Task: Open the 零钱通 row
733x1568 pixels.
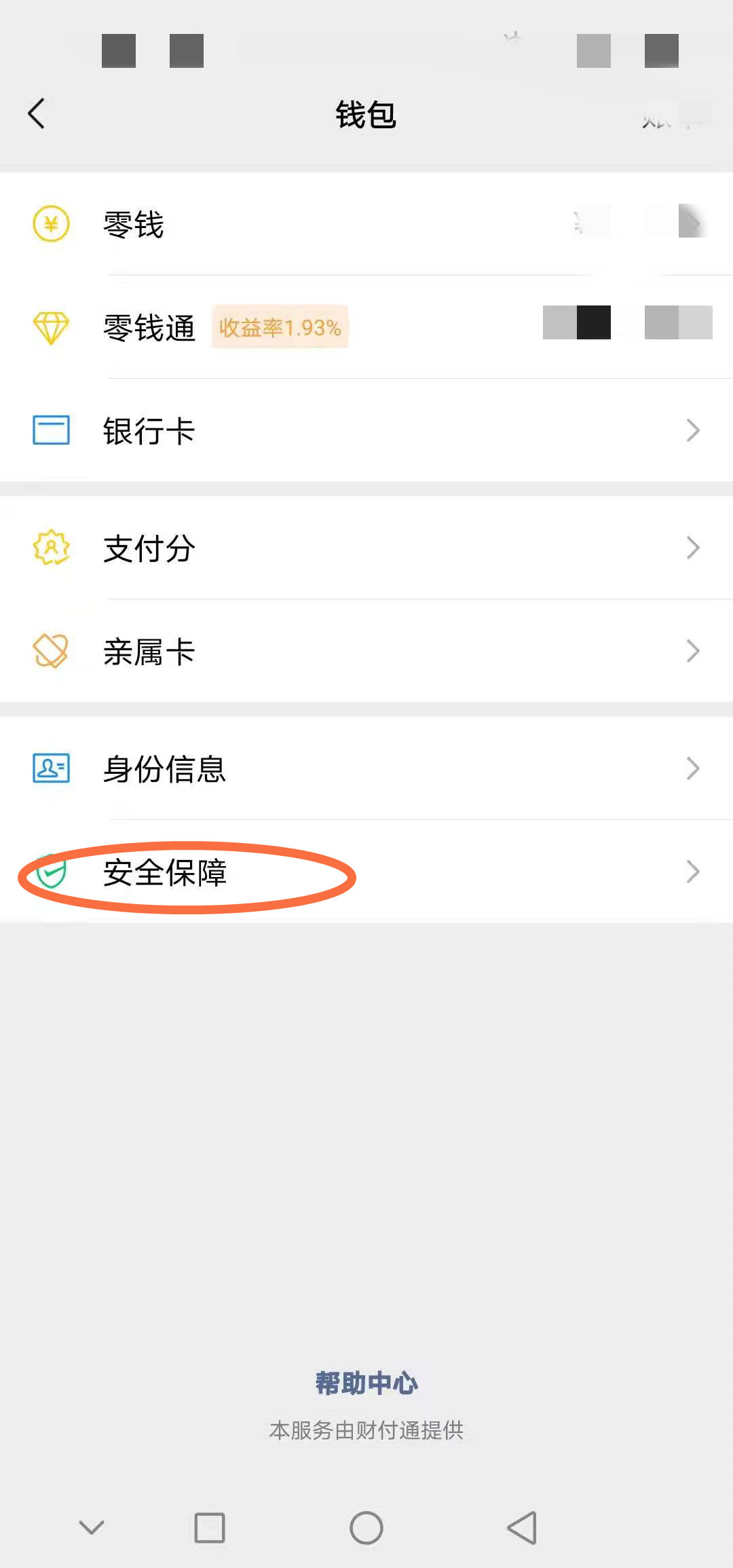Action: pyautogui.click(x=366, y=327)
